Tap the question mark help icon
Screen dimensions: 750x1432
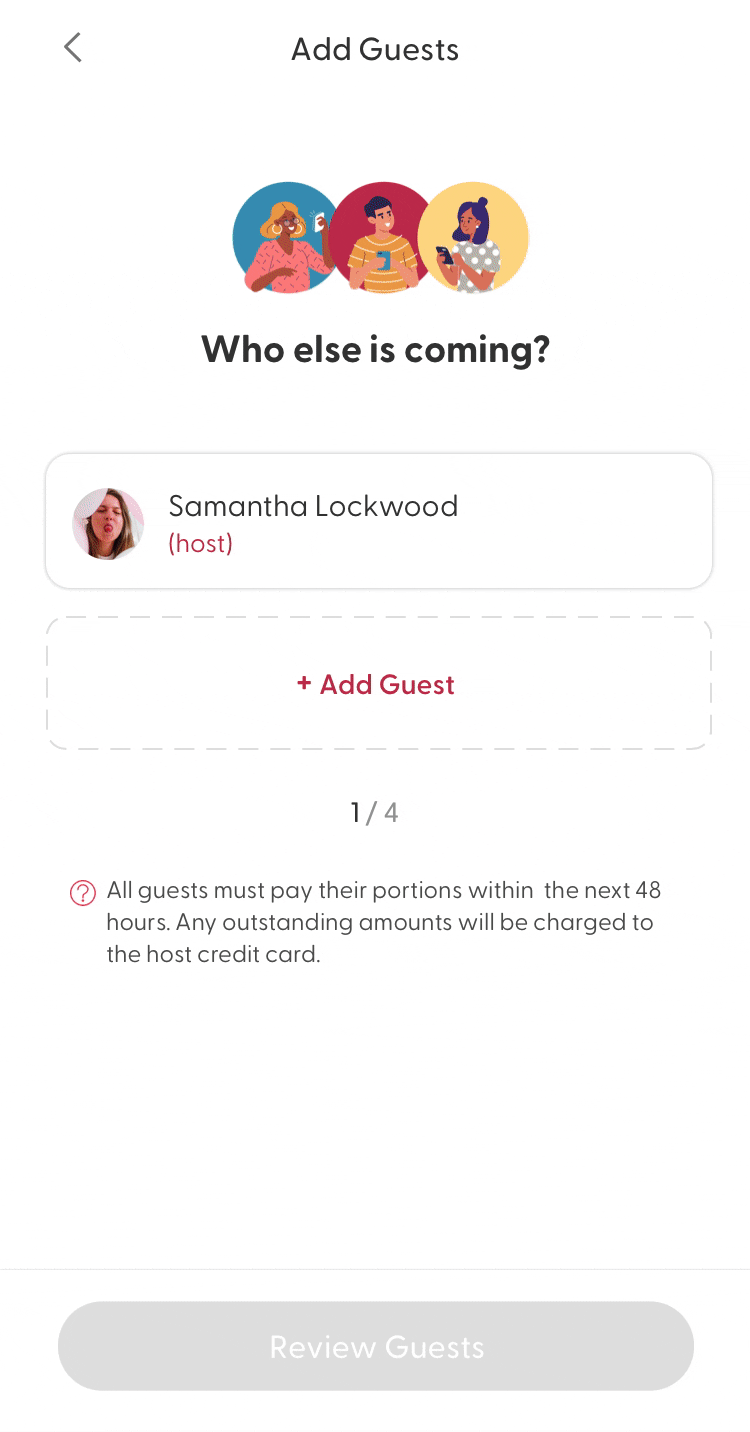[x=83, y=892]
